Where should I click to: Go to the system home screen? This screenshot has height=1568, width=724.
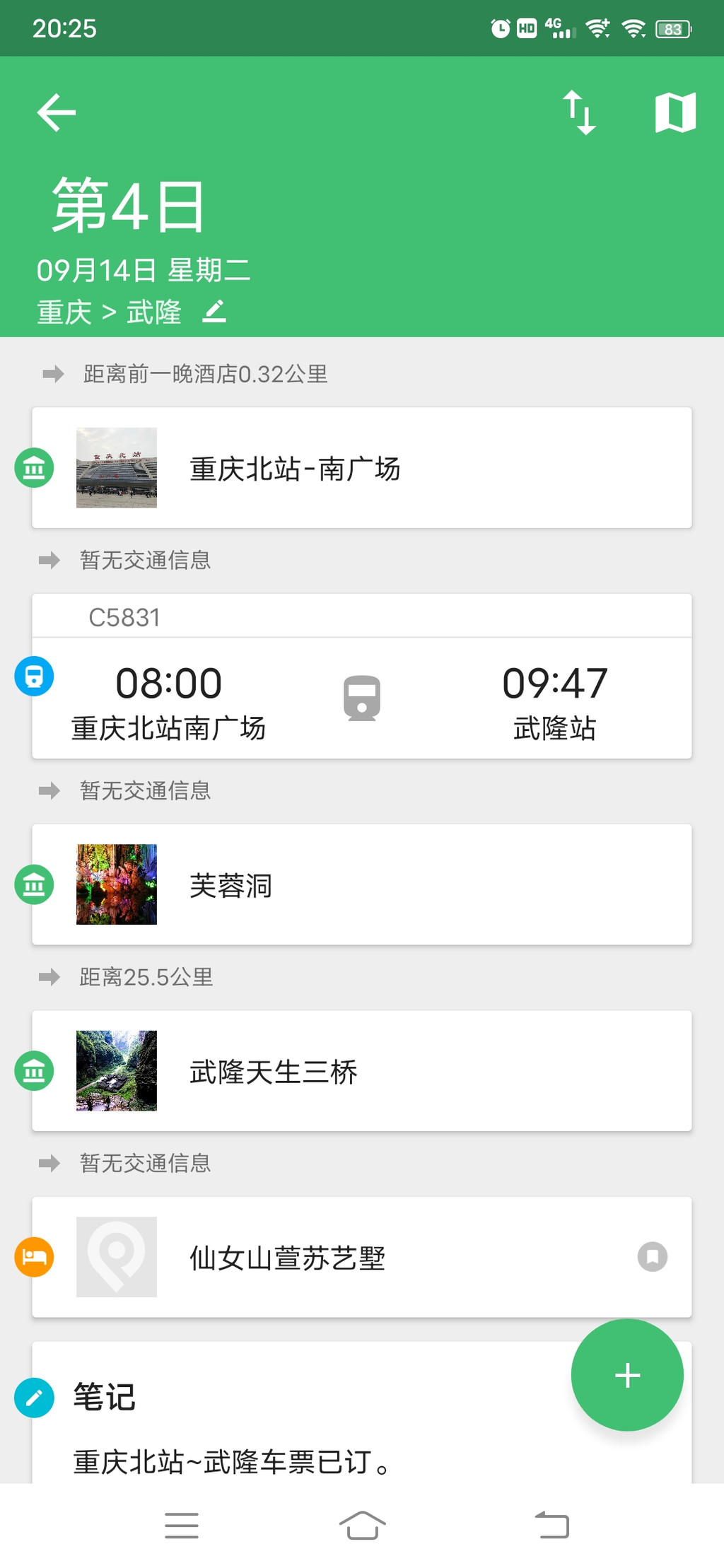362,1525
